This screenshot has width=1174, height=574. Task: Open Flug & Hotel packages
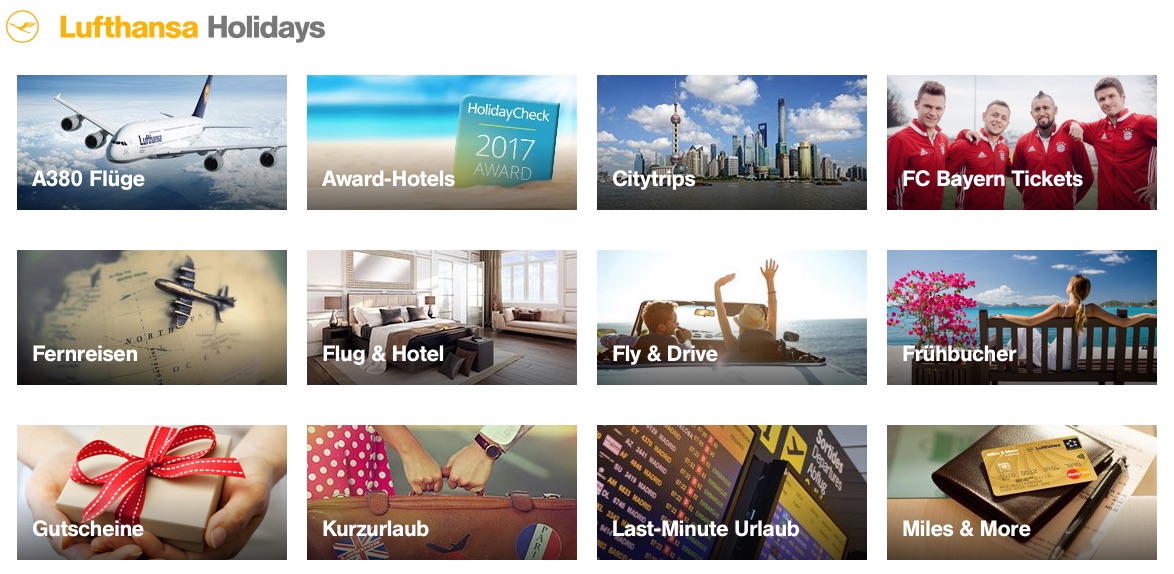(441, 317)
